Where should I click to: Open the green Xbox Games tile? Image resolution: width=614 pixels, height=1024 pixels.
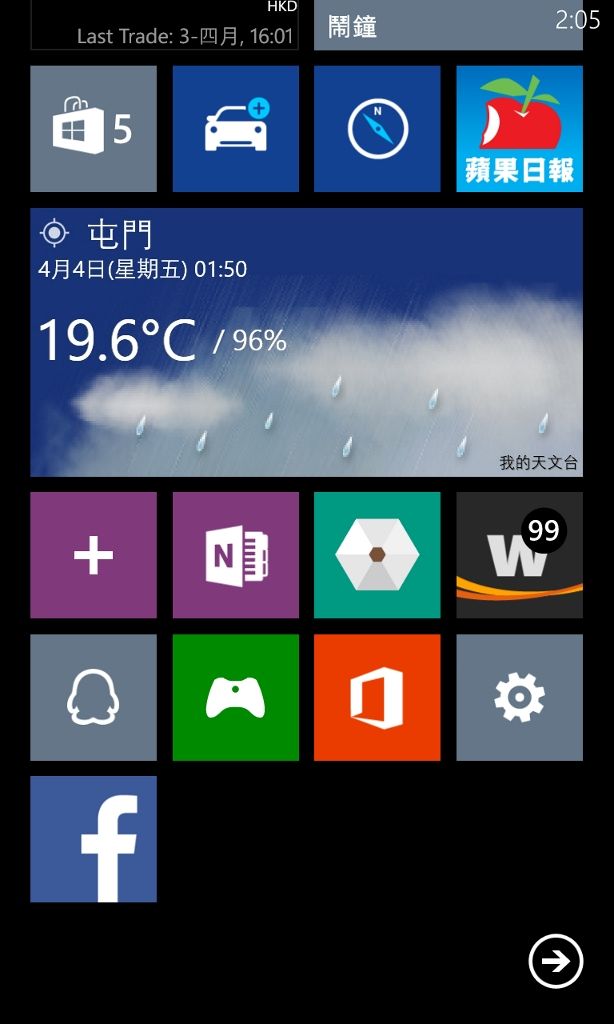235,697
